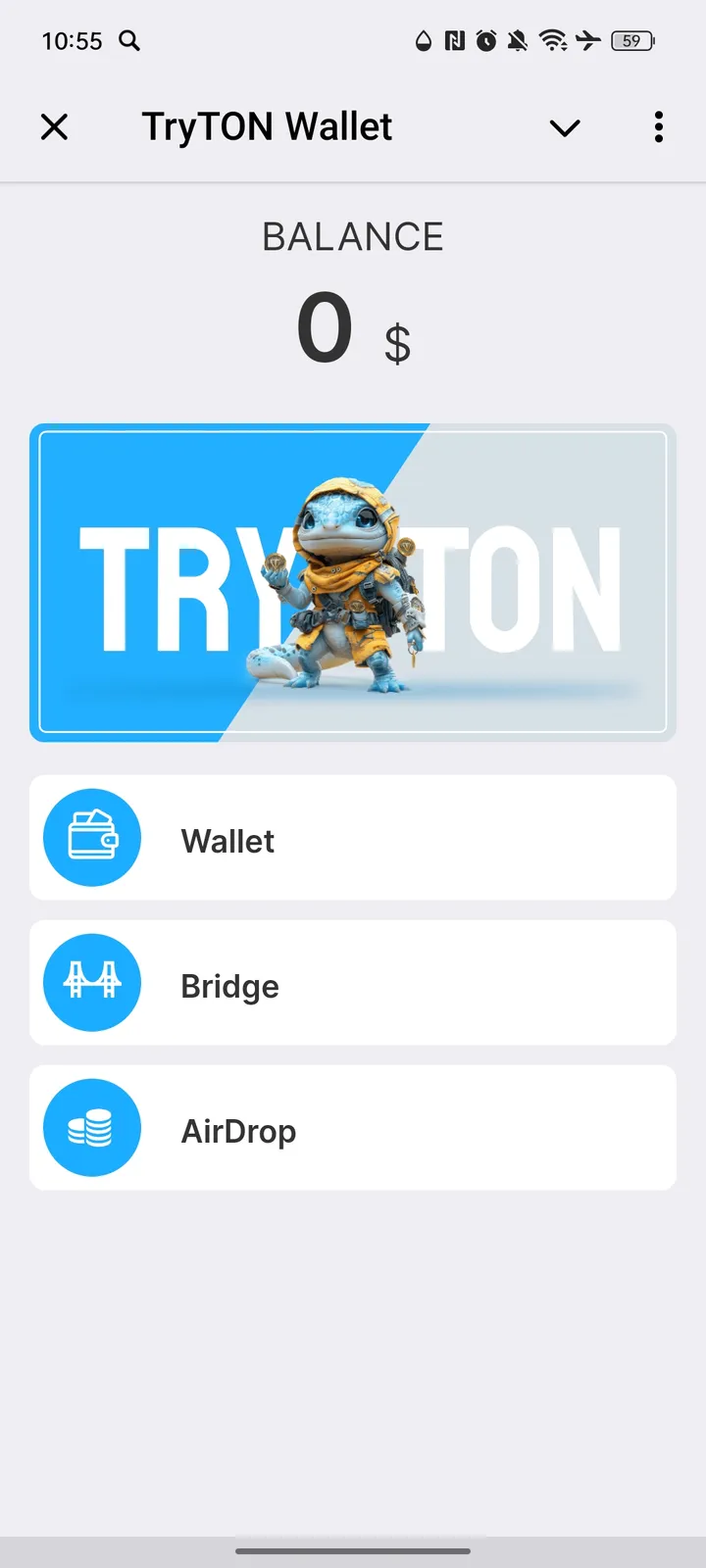Screen dimensions: 706x1568
Task: Open the three-dot overflow menu
Action: [658, 127]
